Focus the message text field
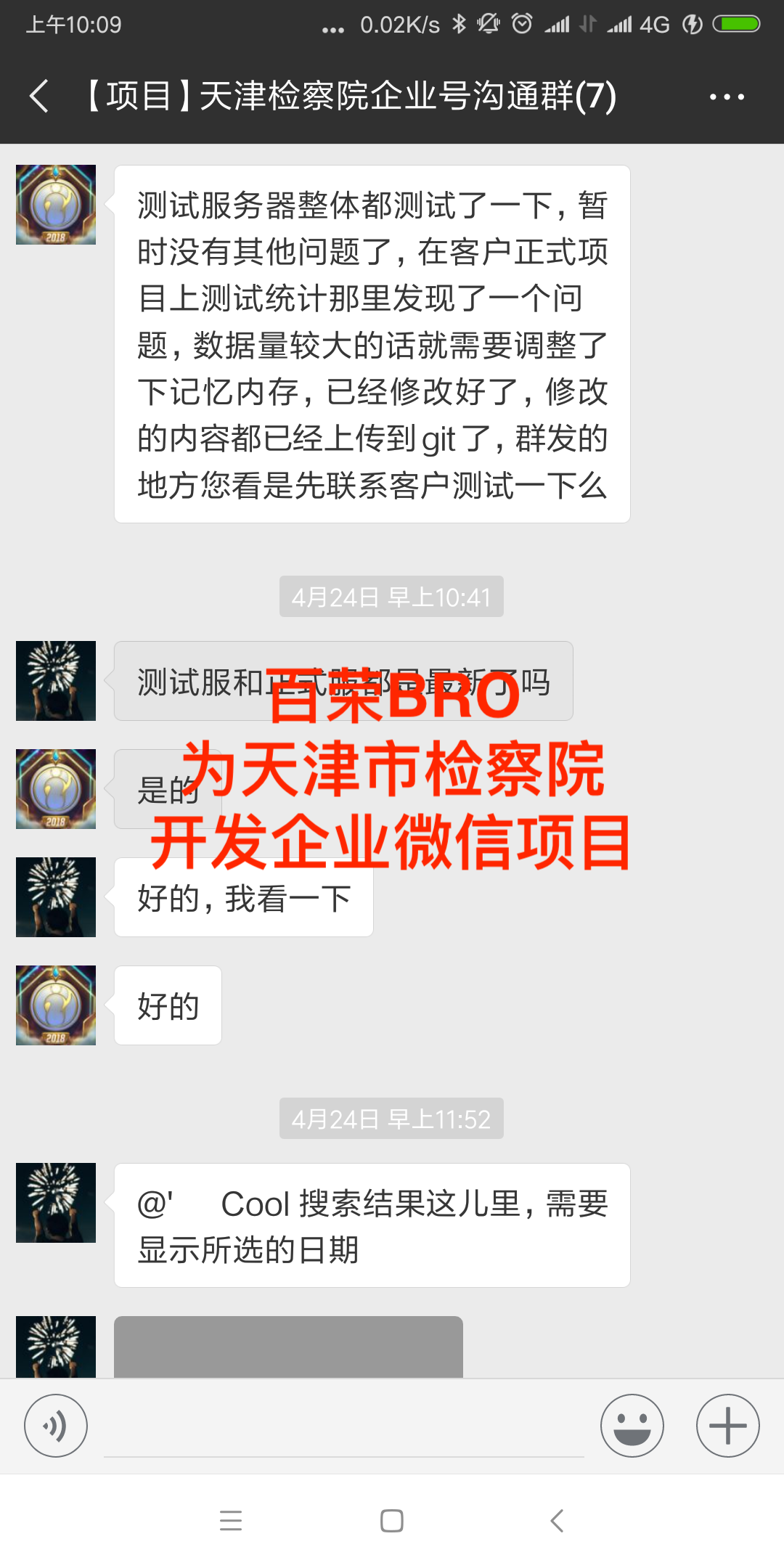 344,1427
